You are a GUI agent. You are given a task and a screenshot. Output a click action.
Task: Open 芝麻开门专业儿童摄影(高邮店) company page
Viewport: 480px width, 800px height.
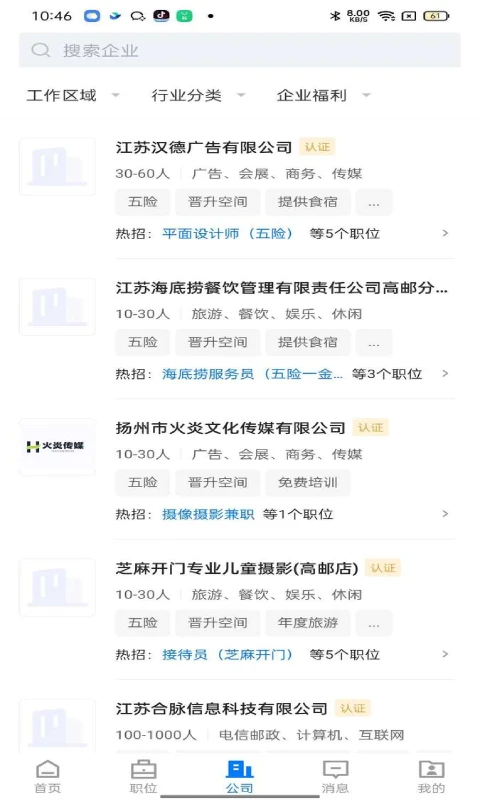pos(237,568)
